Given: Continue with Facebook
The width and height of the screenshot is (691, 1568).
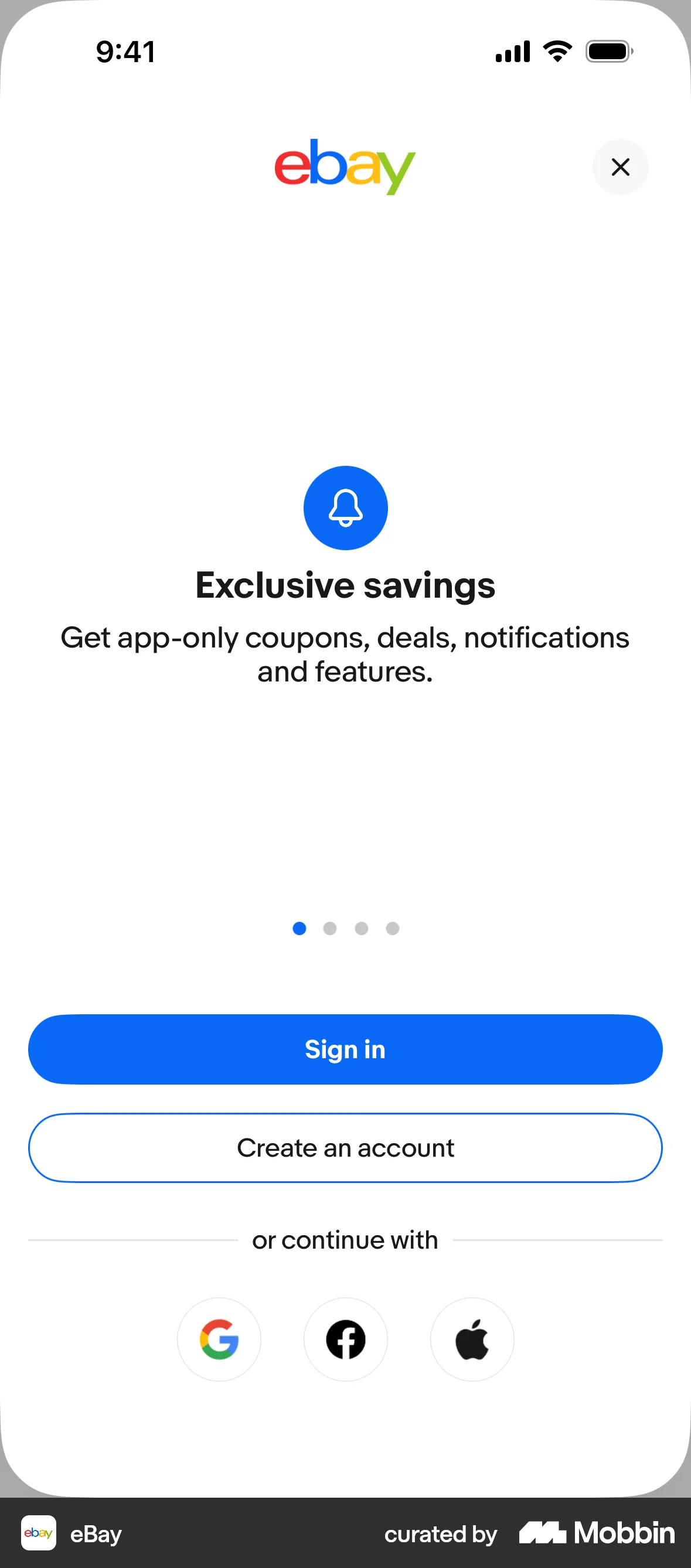Looking at the screenshot, I should pos(345,1339).
